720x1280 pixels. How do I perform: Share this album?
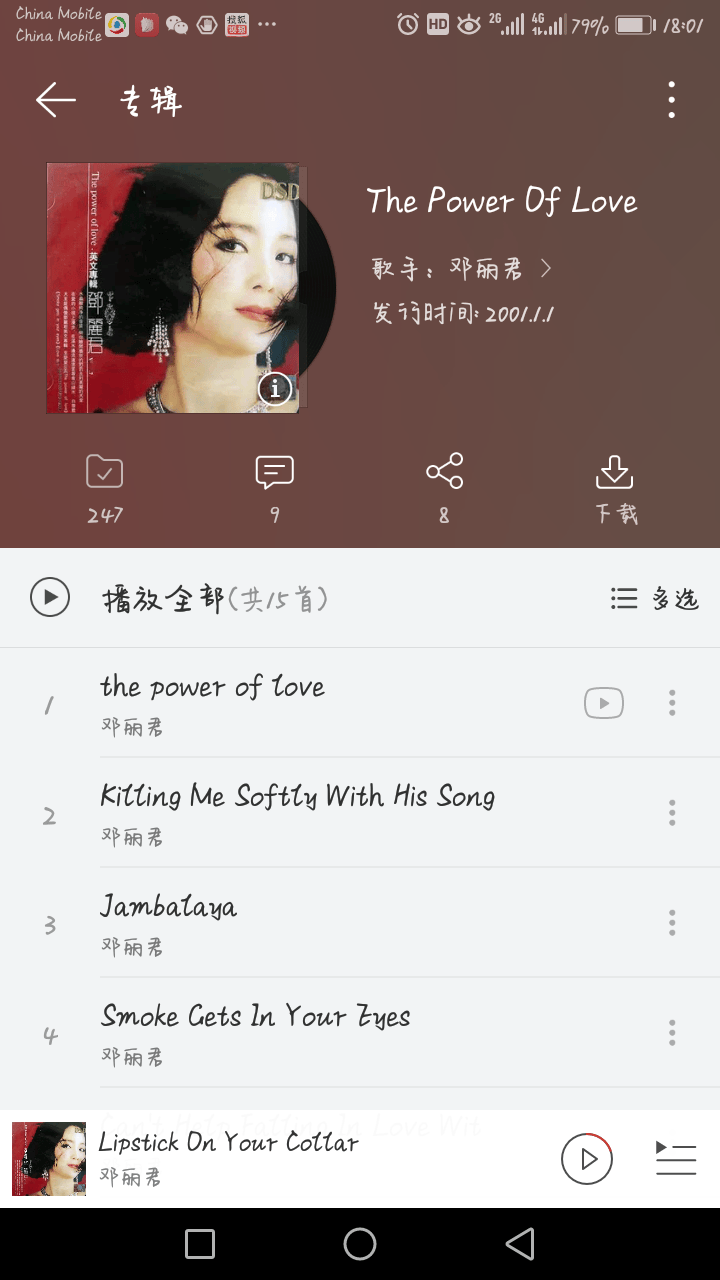pos(444,485)
